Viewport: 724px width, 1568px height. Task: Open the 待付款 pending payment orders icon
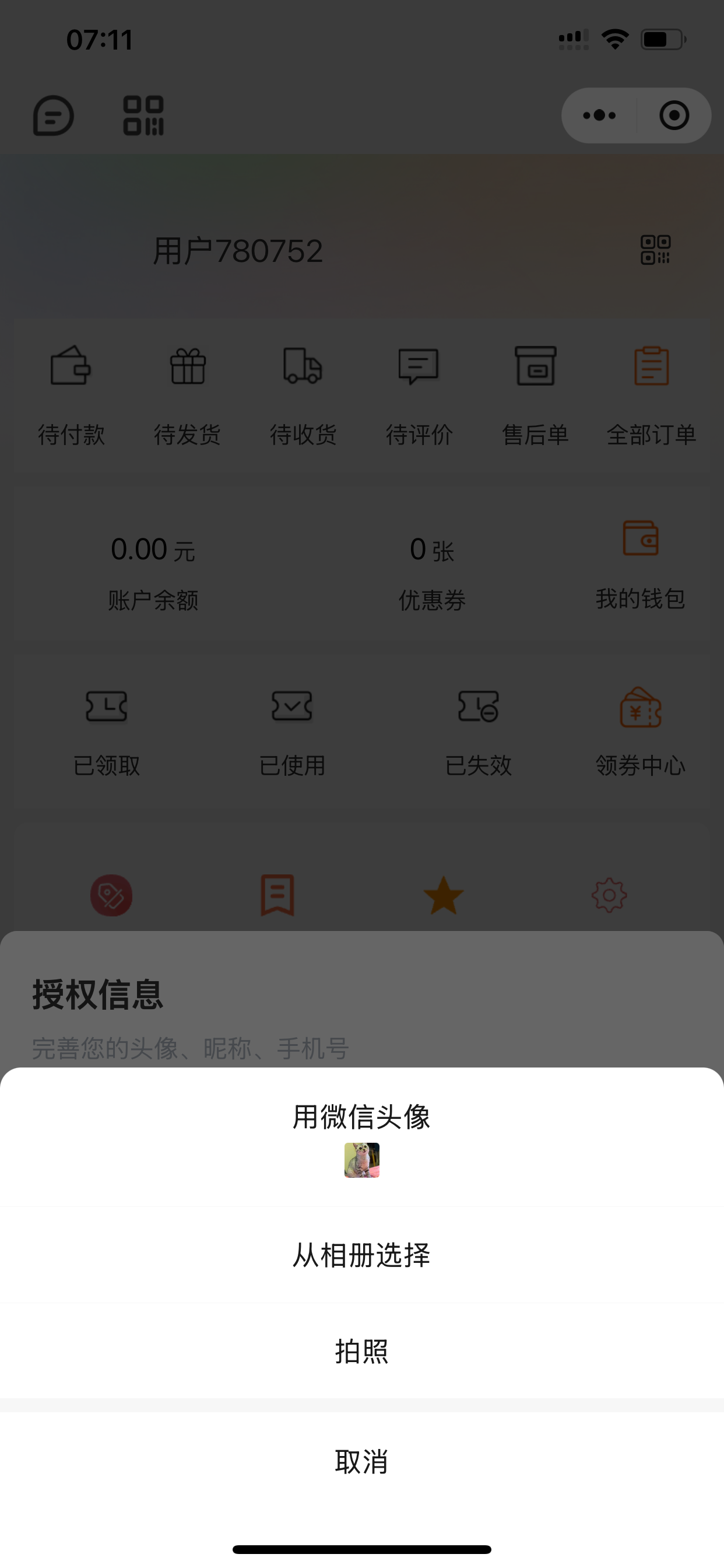(70, 367)
